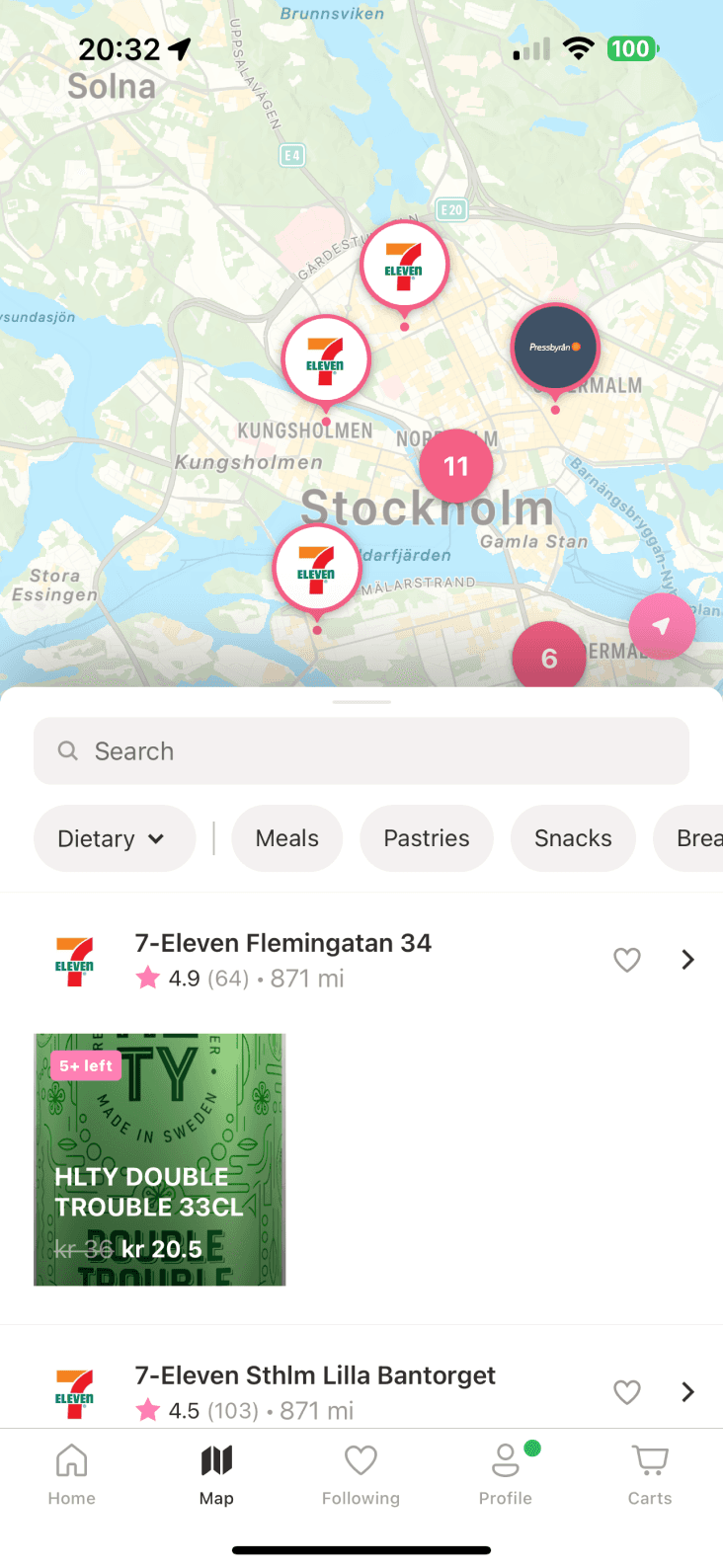Expand the map cluster showing 11 stores

[x=456, y=466]
